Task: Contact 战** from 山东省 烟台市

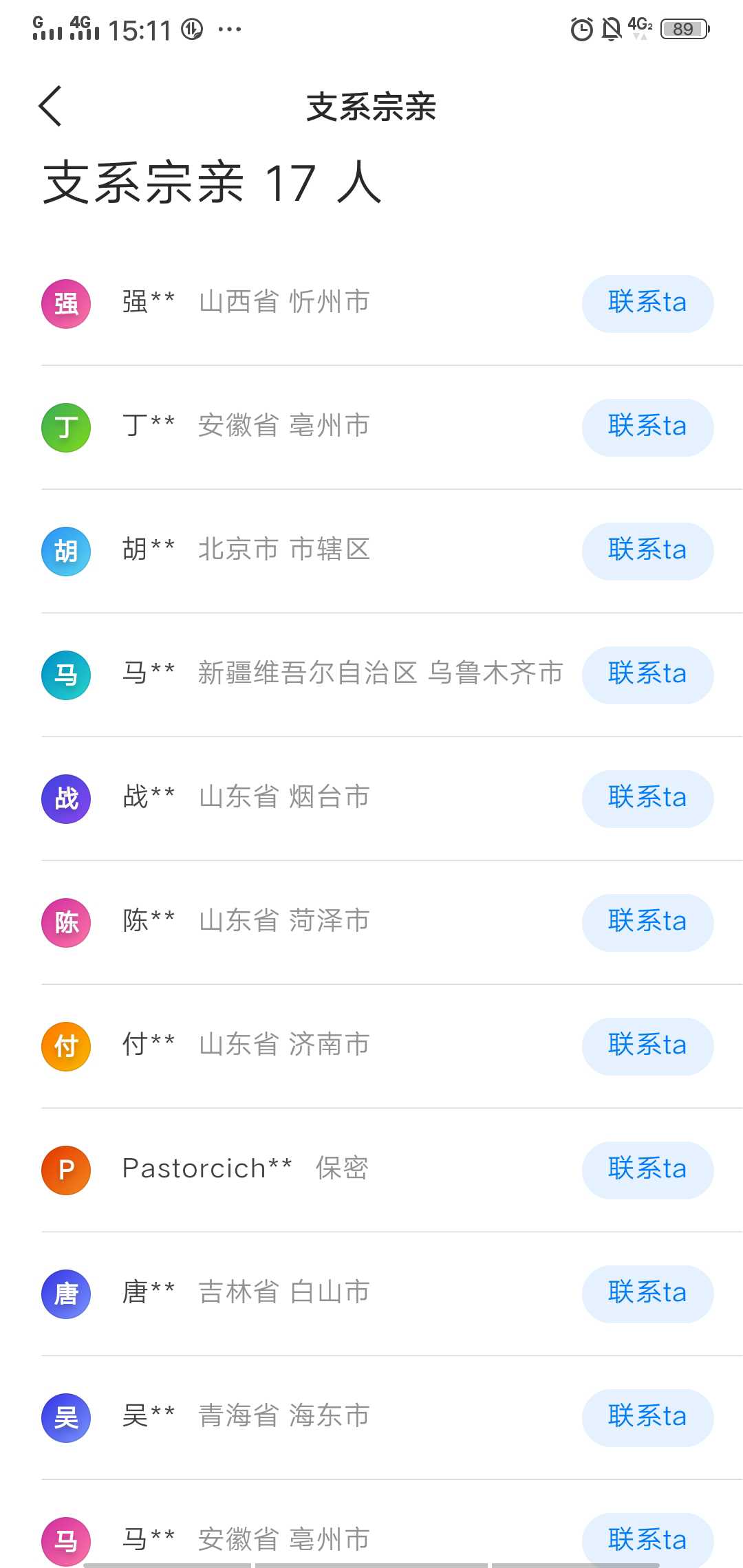Action: click(647, 798)
